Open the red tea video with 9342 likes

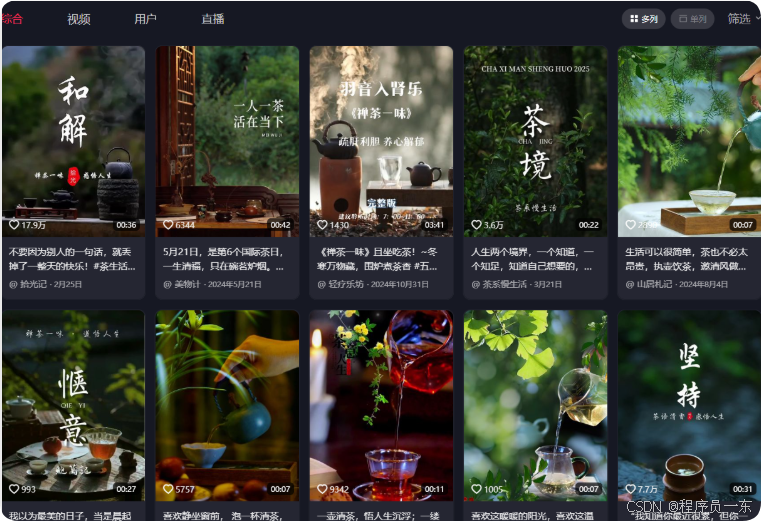381,405
